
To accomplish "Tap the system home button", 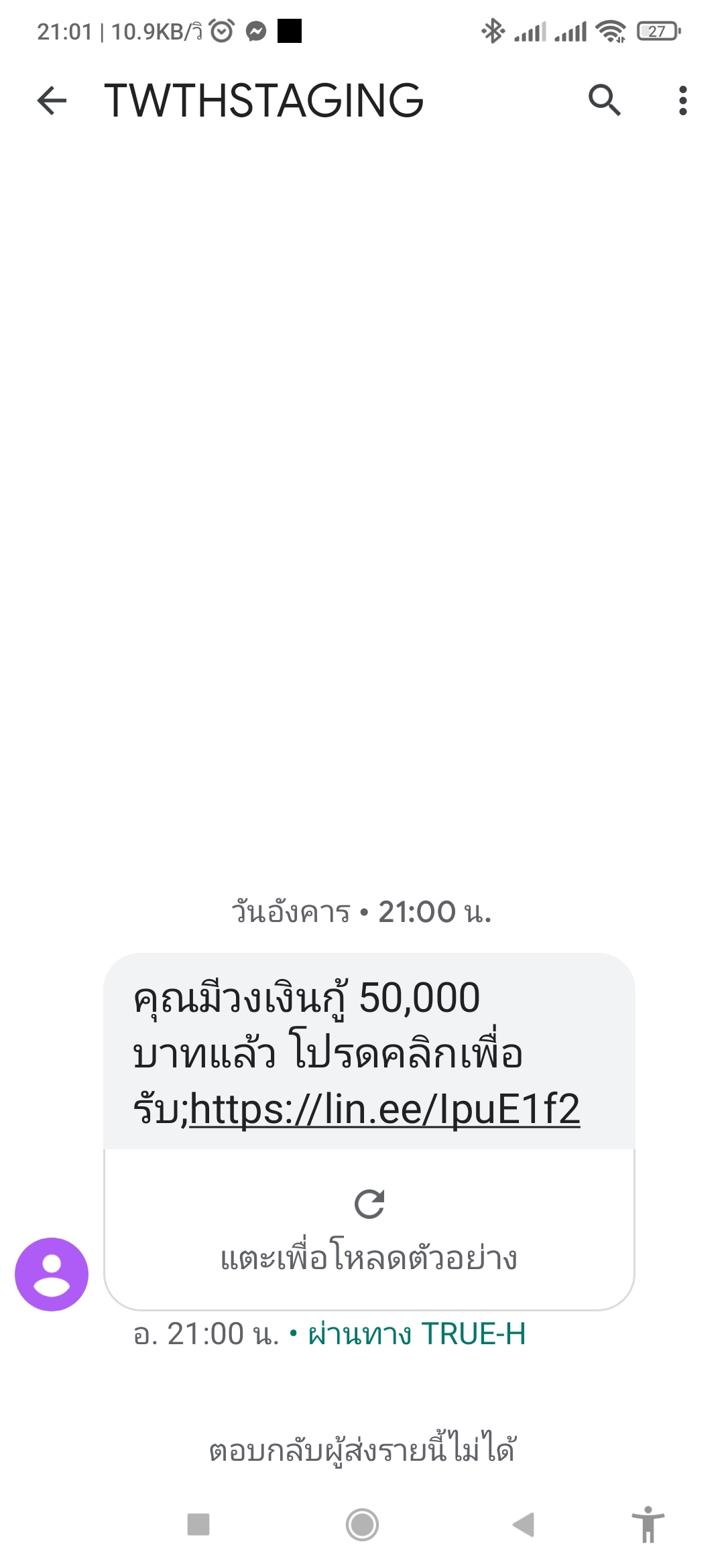I will 362,1524.
